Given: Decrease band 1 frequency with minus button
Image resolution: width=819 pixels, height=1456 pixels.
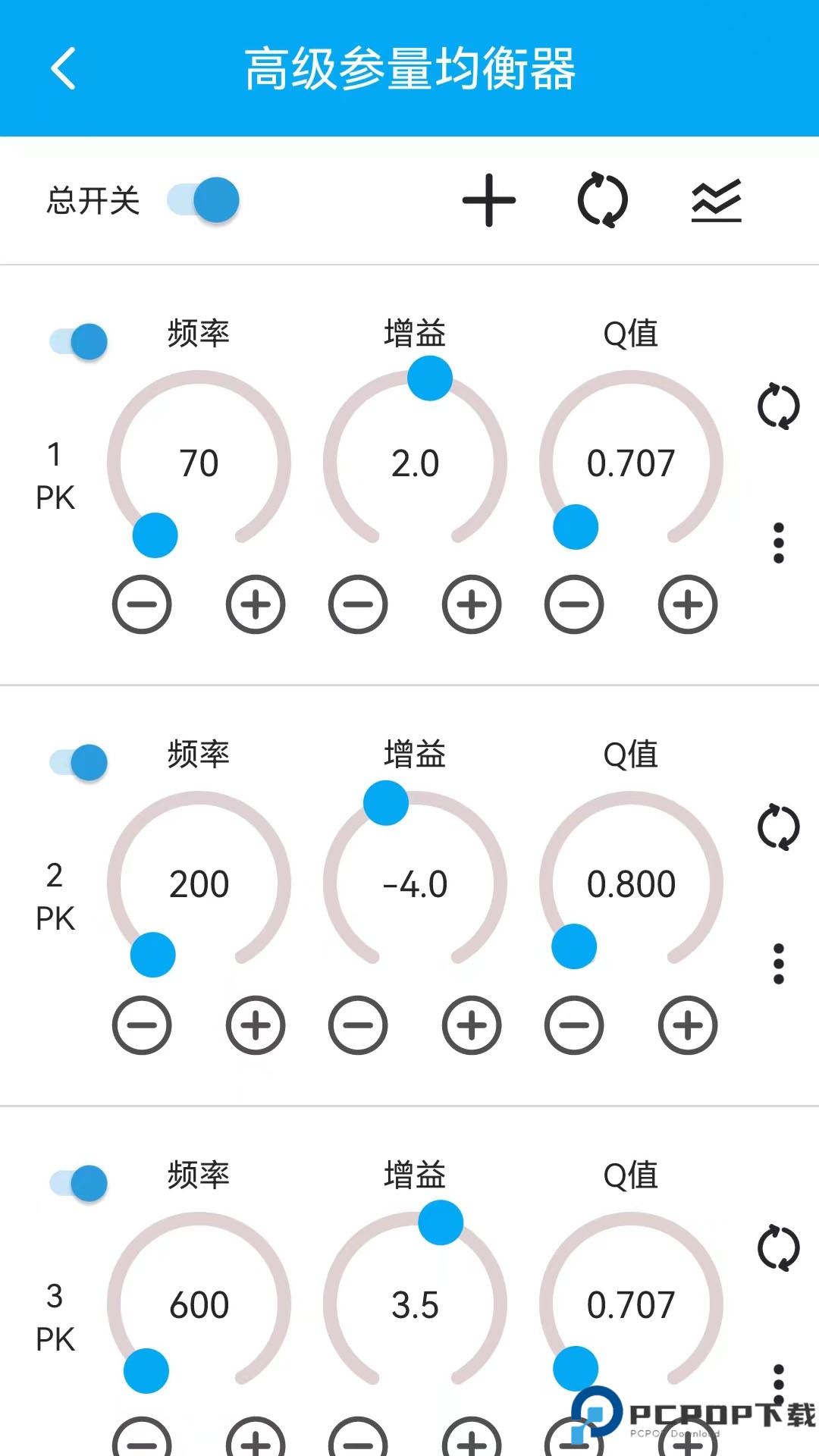Looking at the screenshot, I should pos(143,604).
